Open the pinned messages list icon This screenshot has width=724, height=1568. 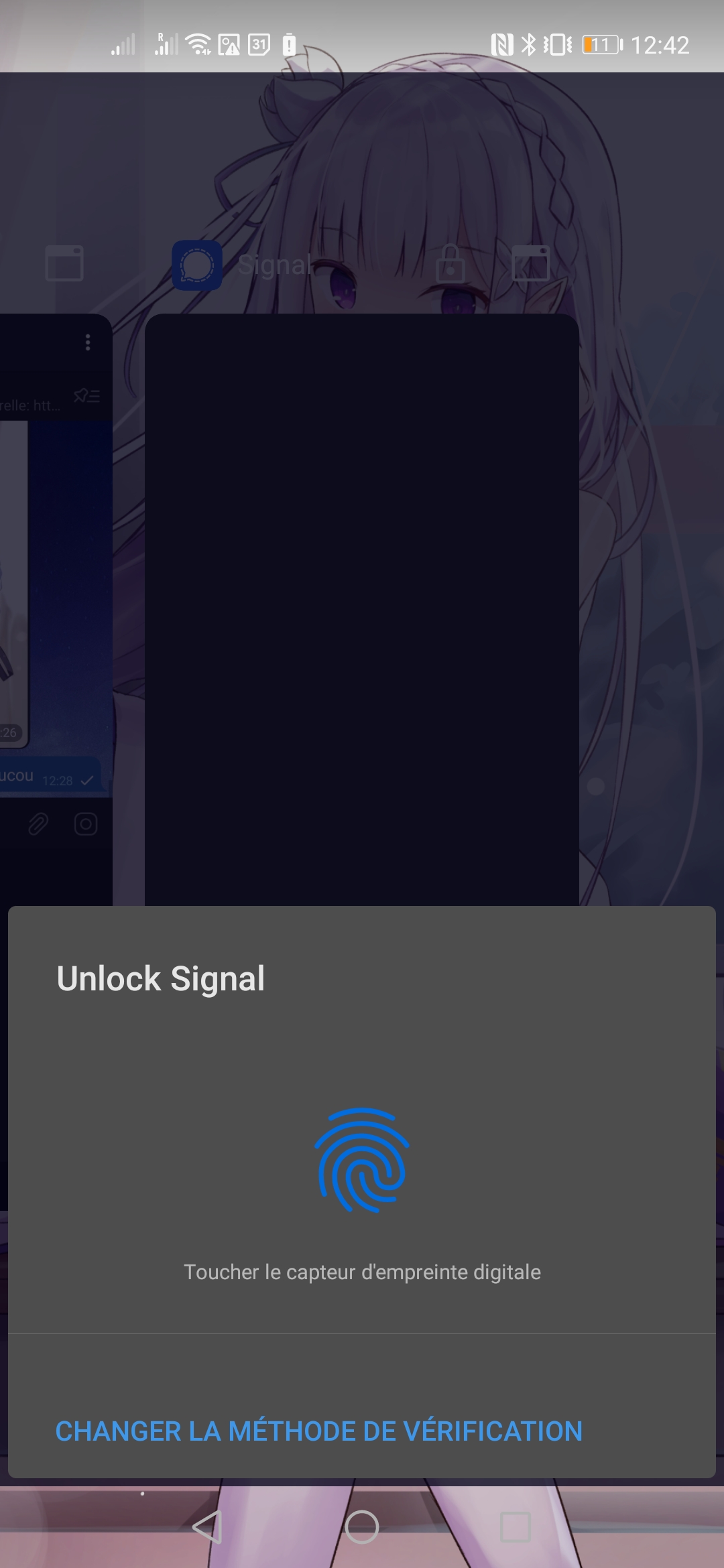(87, 396)
